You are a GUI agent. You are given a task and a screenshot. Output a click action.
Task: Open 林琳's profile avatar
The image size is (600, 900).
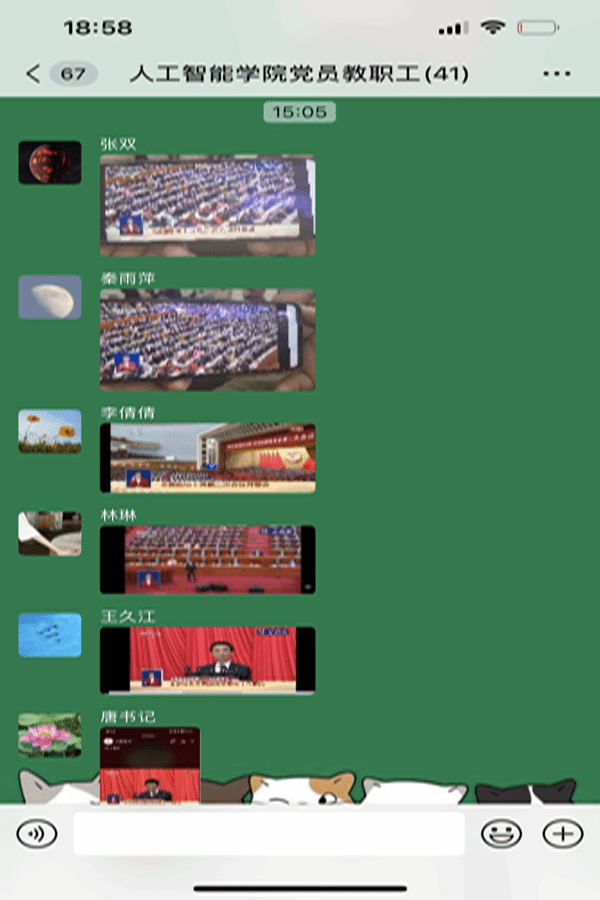point(50,533)
